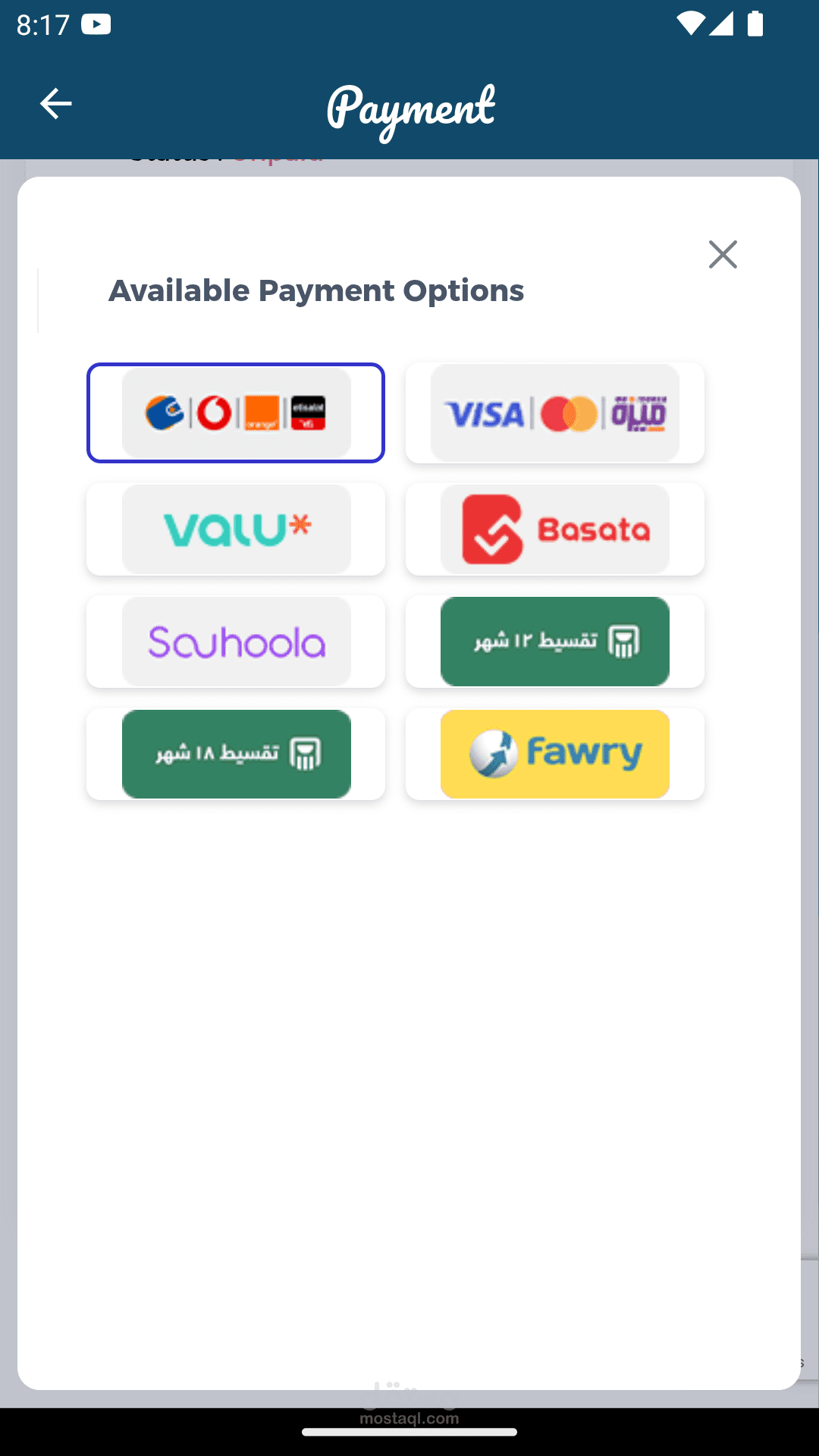Select the 18-month installment option
Viewport: 819px width, 1456px height.
(x=236, y=754)
